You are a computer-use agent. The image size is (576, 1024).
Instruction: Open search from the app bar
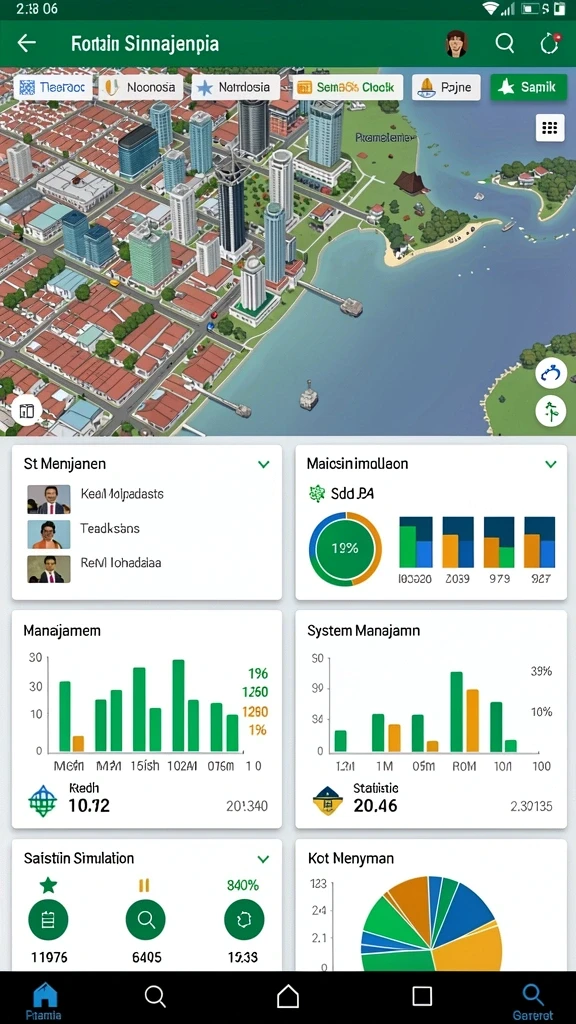[505, 44]
